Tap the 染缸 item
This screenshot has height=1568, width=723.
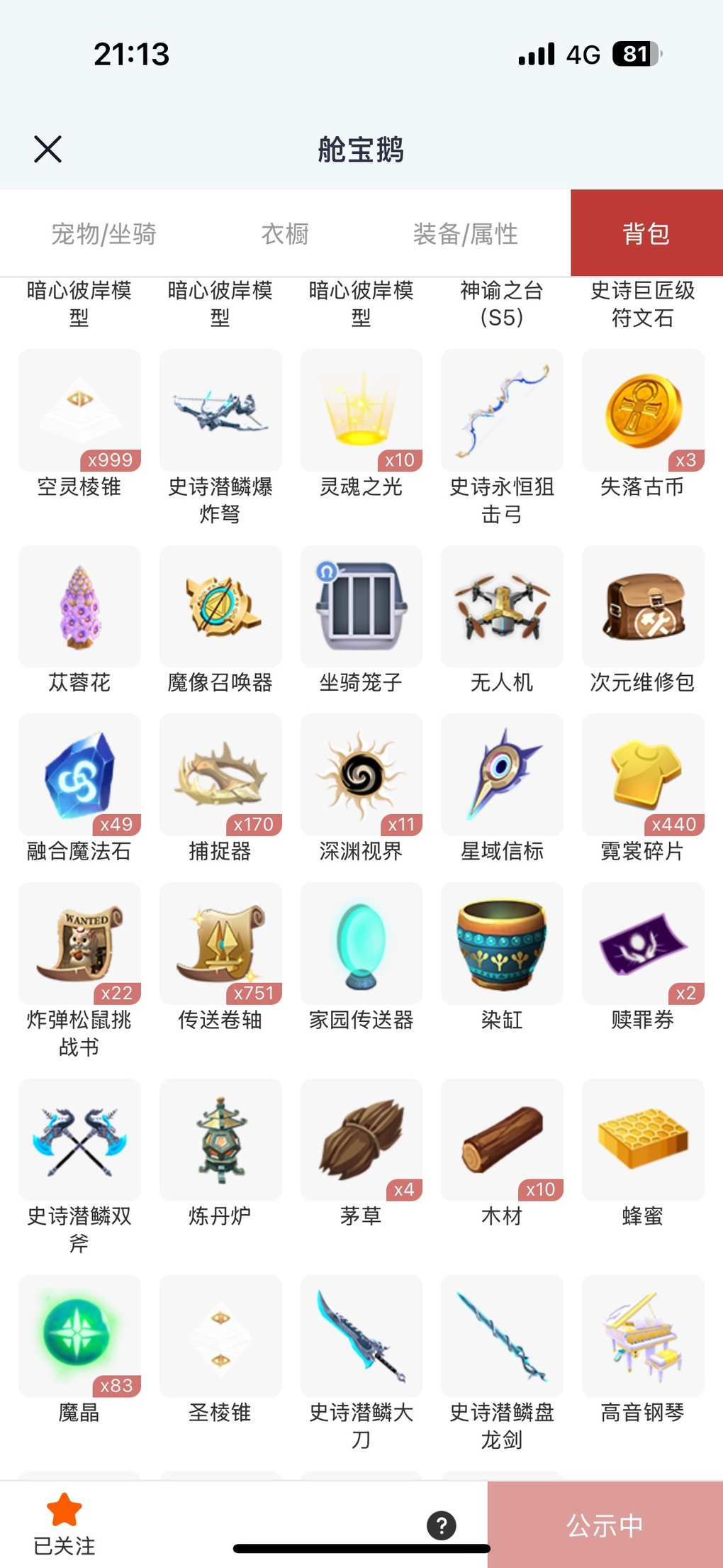coord(502,944)
